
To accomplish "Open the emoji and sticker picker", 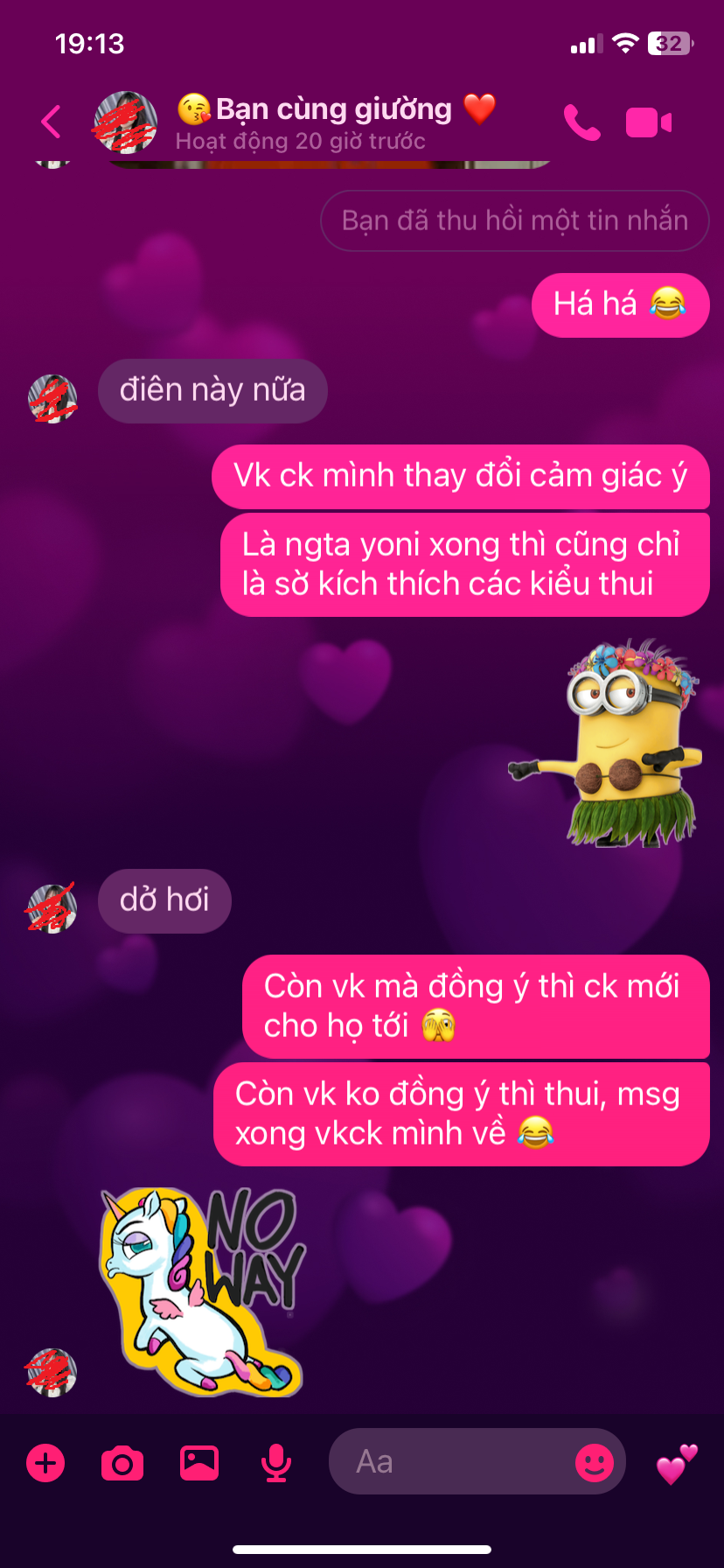I will (x=595, y=1462).
